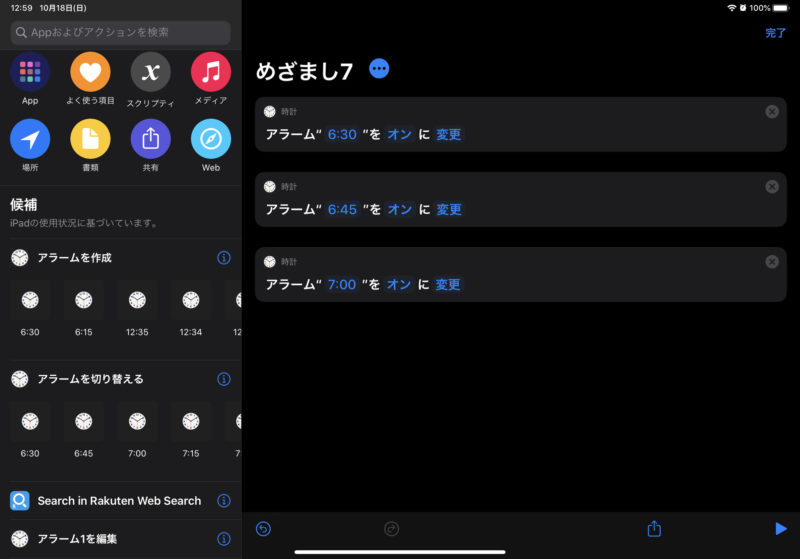Open the App category
Viewport: 800px width, 559px height.
[x=30, y=73]
